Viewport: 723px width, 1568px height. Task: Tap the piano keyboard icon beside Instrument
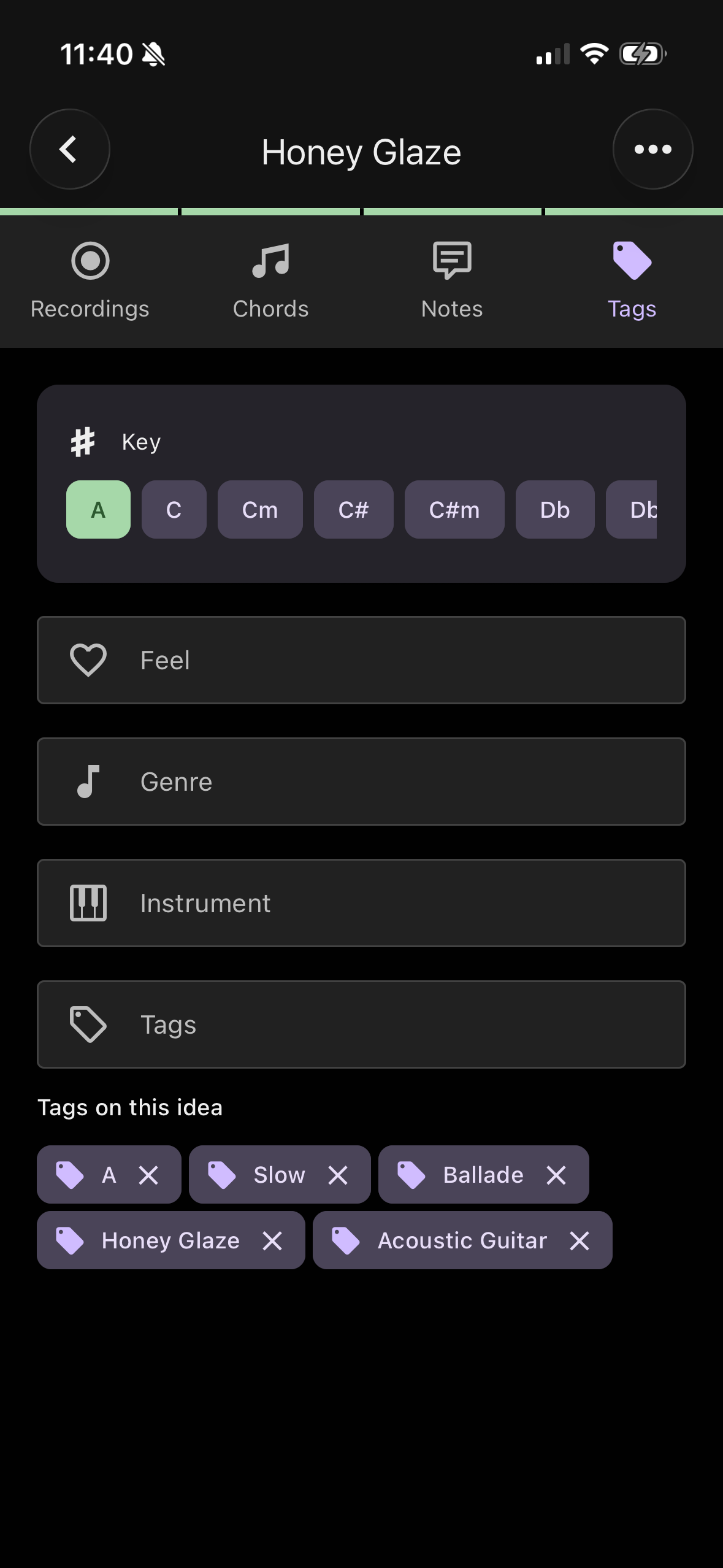88,902
